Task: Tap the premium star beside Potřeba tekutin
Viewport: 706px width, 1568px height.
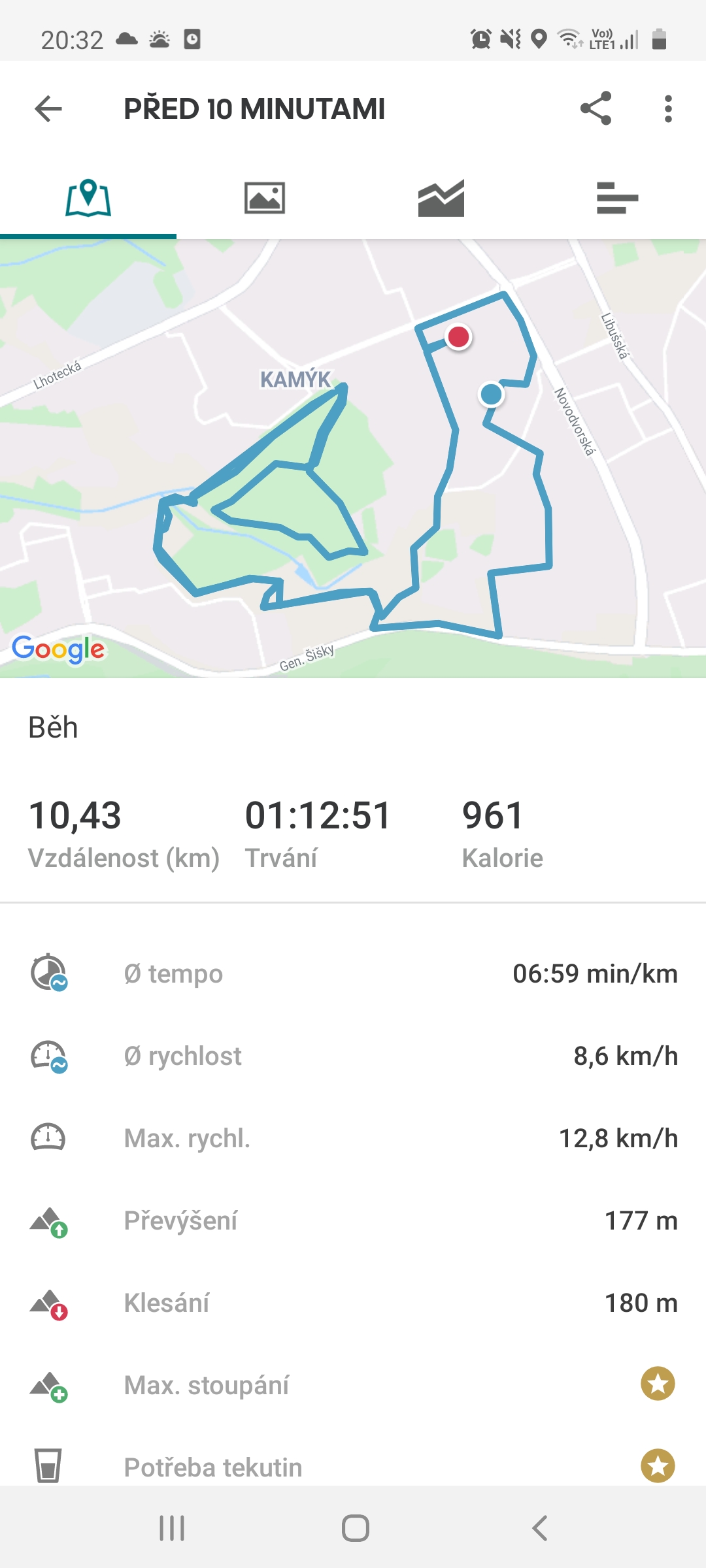Action: pos(658,1466)
